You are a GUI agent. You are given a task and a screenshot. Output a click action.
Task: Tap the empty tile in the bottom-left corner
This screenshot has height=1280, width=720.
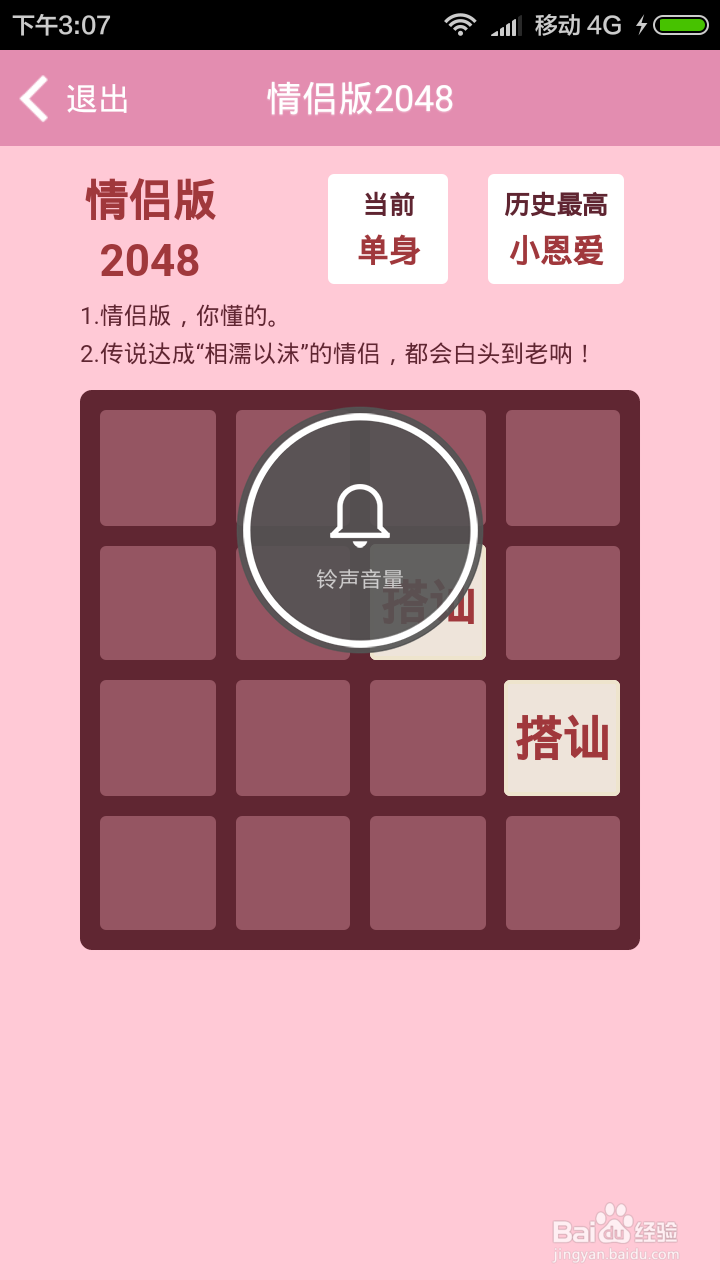[x=157, y=872]
